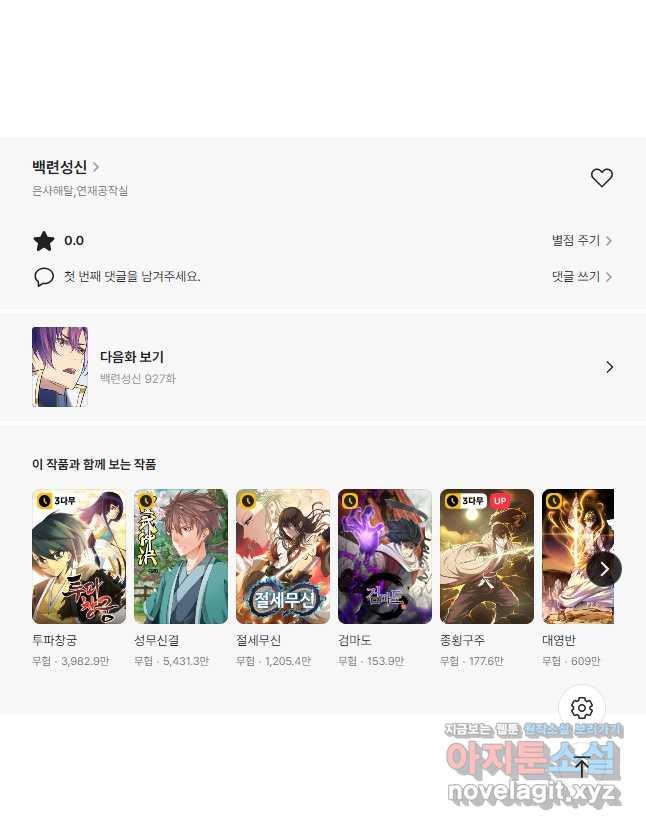Viewport: 646px width, 830px height.
Task: Show more recommended titles with the right arrow
Action: [x=604, y=569]
